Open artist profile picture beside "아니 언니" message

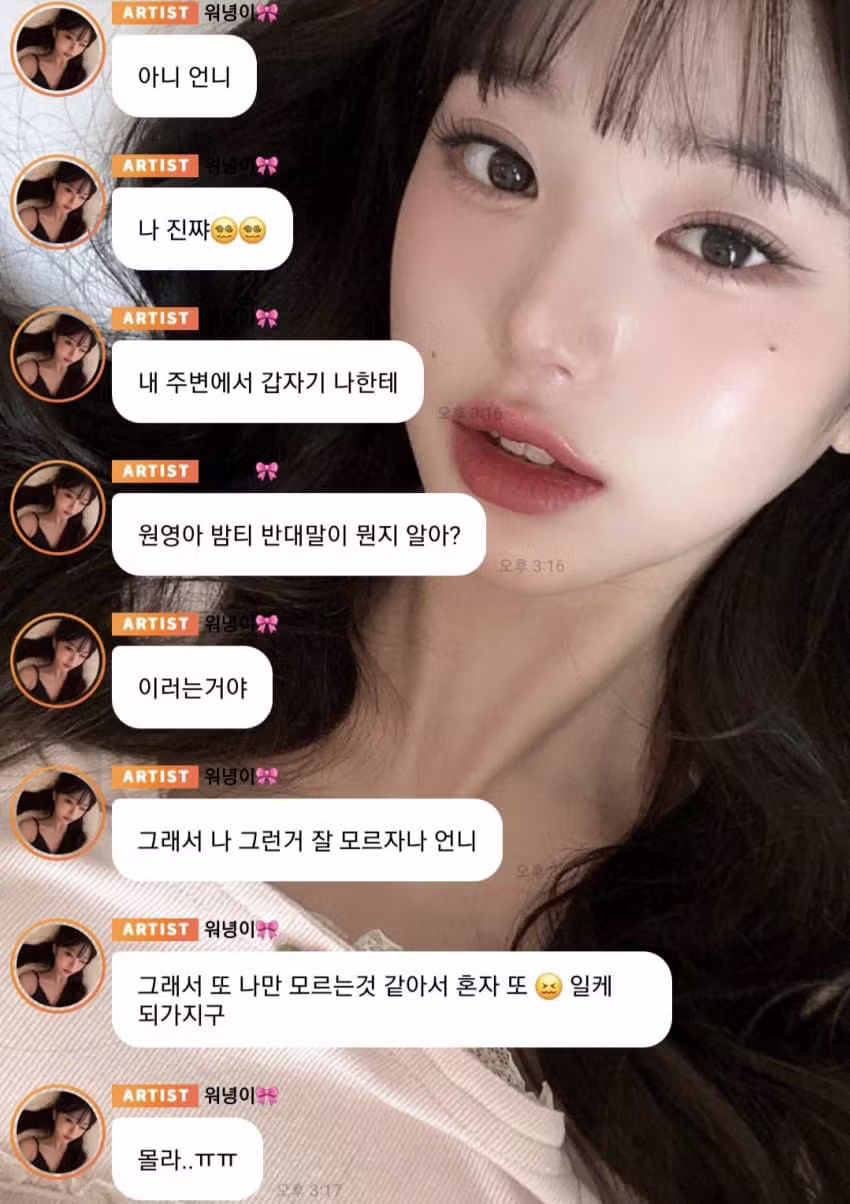[x=58, y=49]
